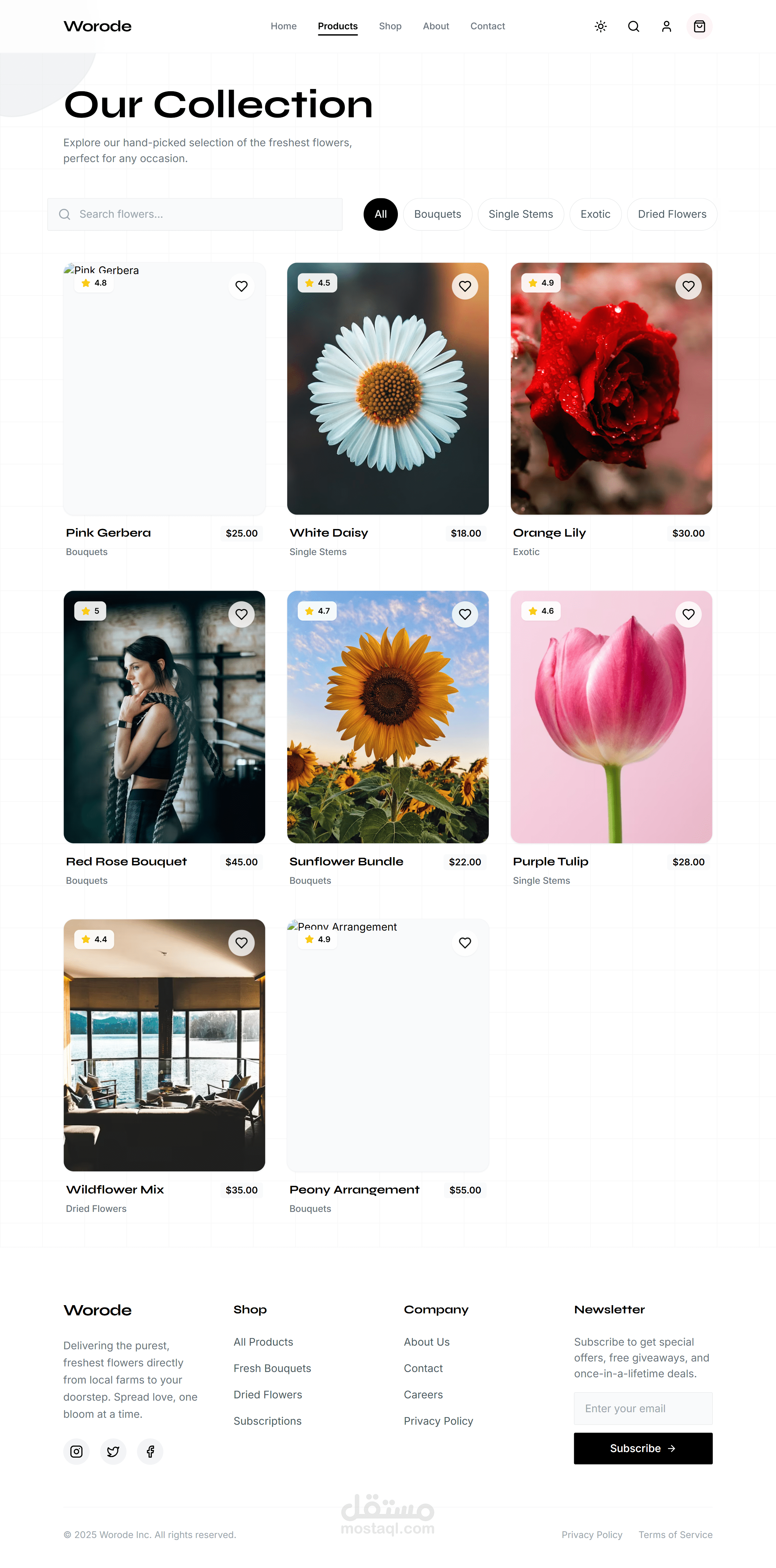Subscribe to the newsletter
776x1568 pixels.
tap(643, 1448)
